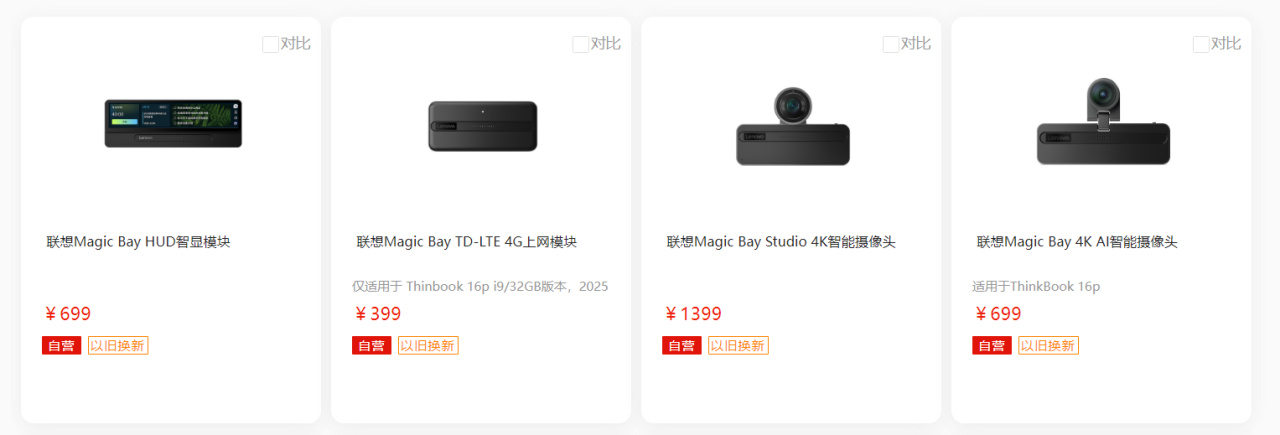
Task: Tick the 对比 box on TD-LTE 4G上网模块
Action: [x=581, y=44]
